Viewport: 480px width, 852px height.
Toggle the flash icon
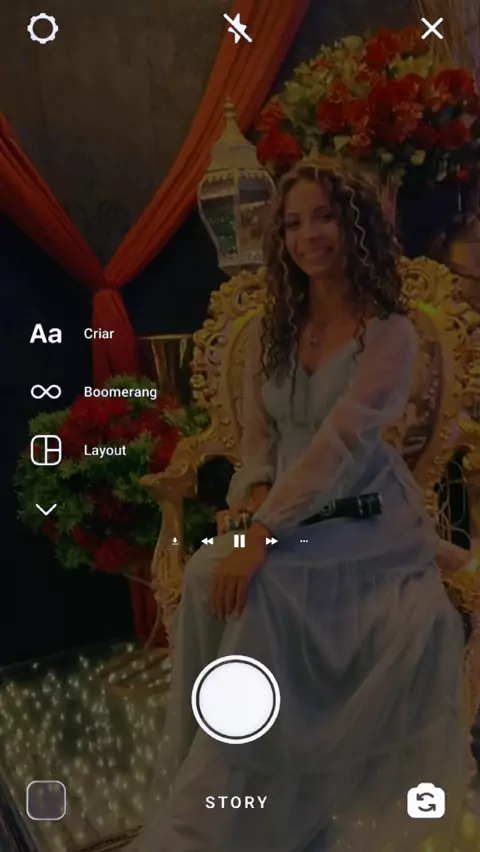(238, 28)
